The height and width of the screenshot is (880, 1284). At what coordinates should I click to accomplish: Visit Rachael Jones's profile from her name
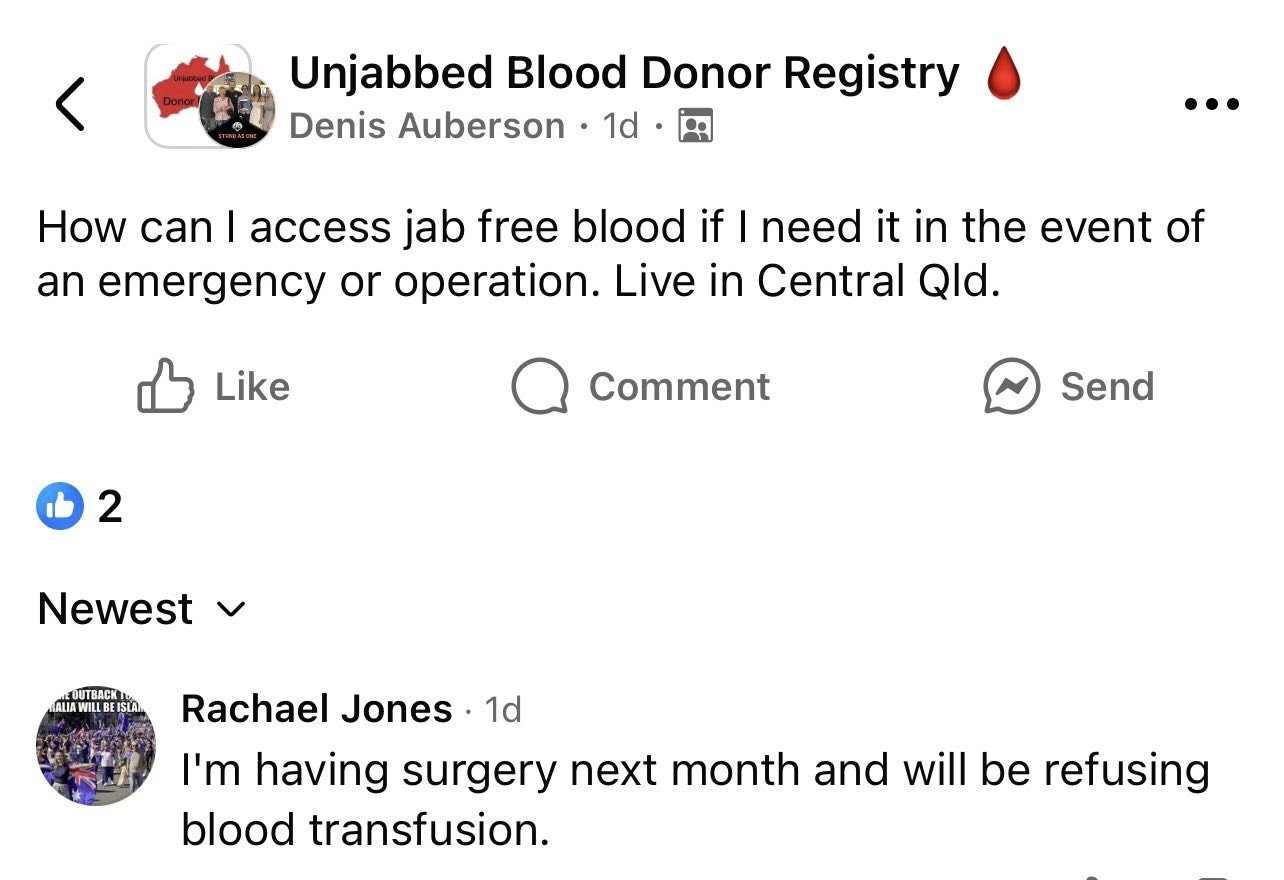[x=316, y=709]
